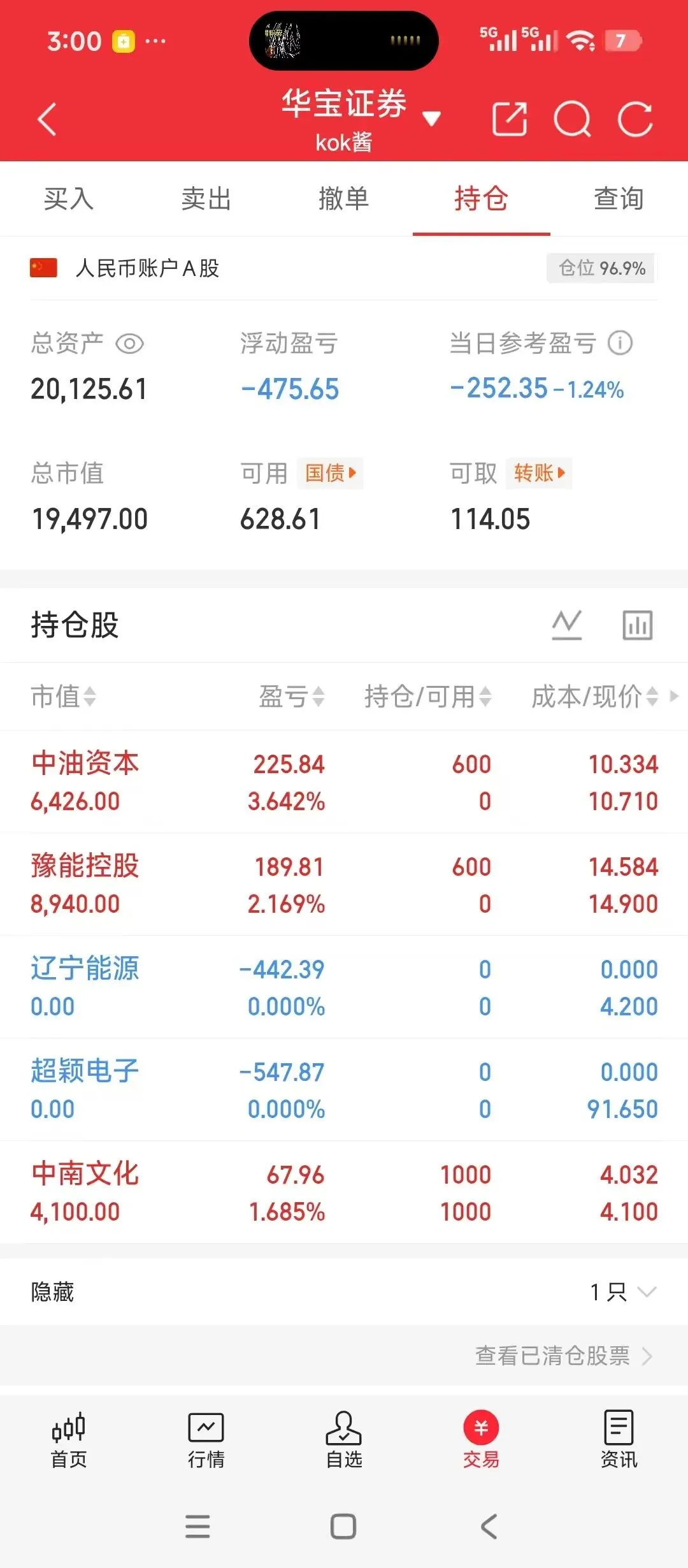Refresh holdings with the reload icon
Screen dimensions: 688x1568
[x=636, y=119]
